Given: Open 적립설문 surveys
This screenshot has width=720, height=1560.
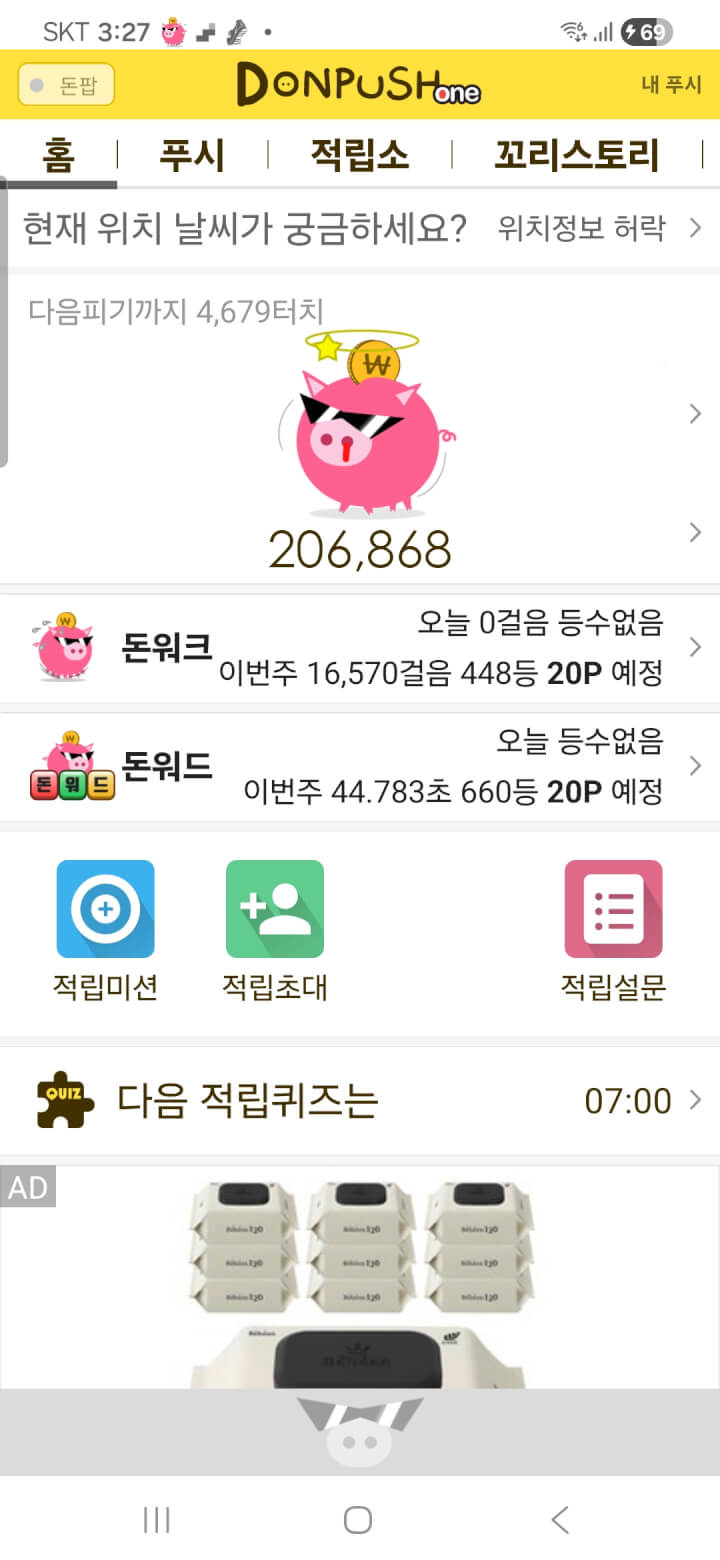Looking at the screenshot, I should pos(613,930).
